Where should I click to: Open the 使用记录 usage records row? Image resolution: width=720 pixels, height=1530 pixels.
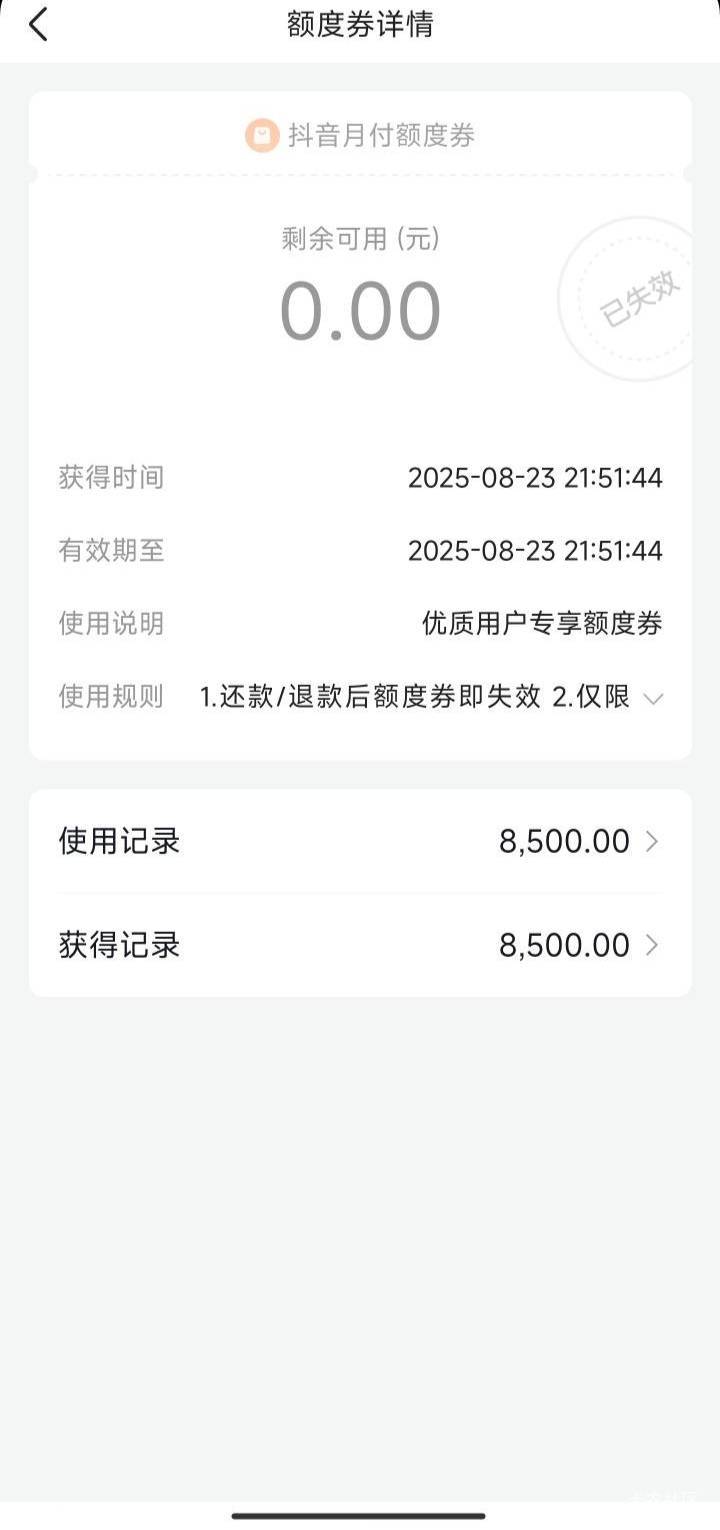click(x=360, y=841)
